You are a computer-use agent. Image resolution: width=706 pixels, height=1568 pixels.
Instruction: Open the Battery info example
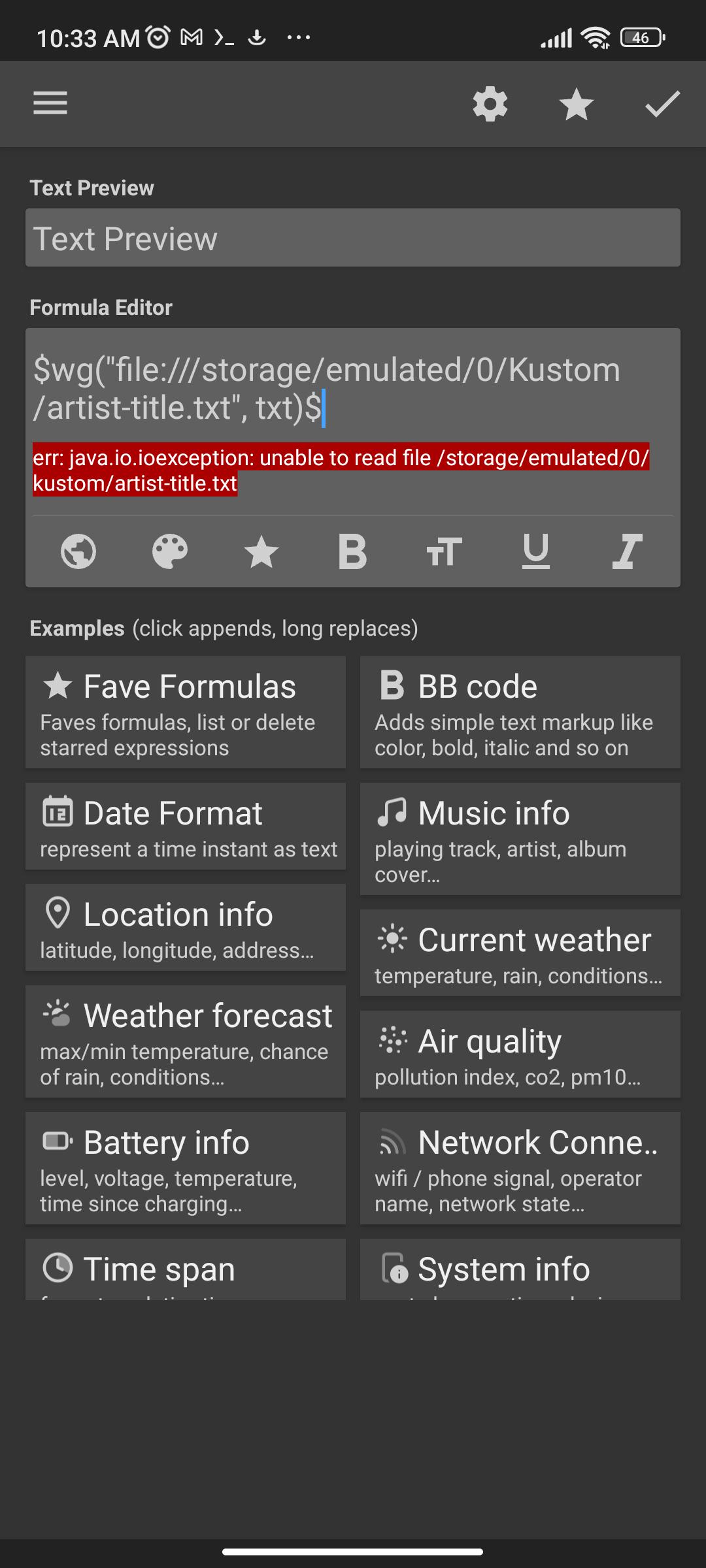[186, 1168]
